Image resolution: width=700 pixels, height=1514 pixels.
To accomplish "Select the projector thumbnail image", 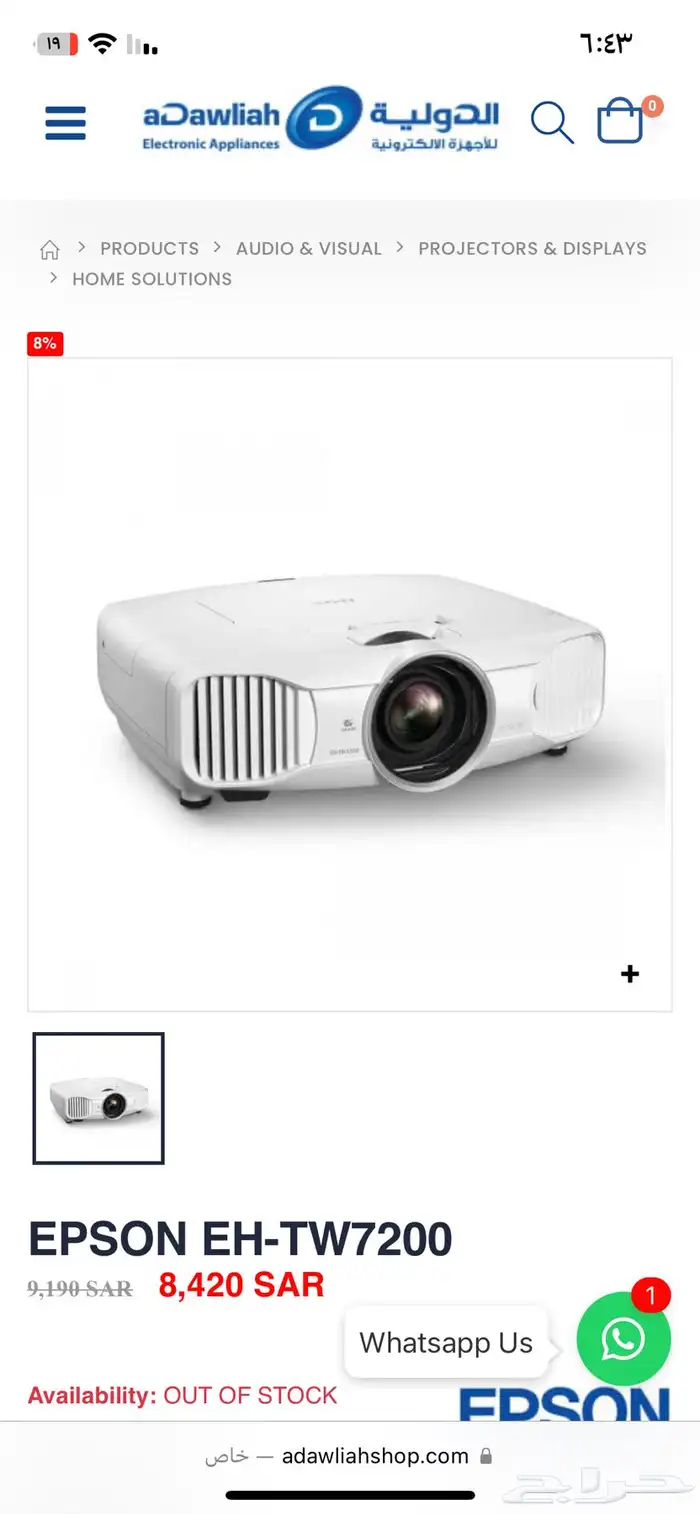I will tap(99, 1098).
